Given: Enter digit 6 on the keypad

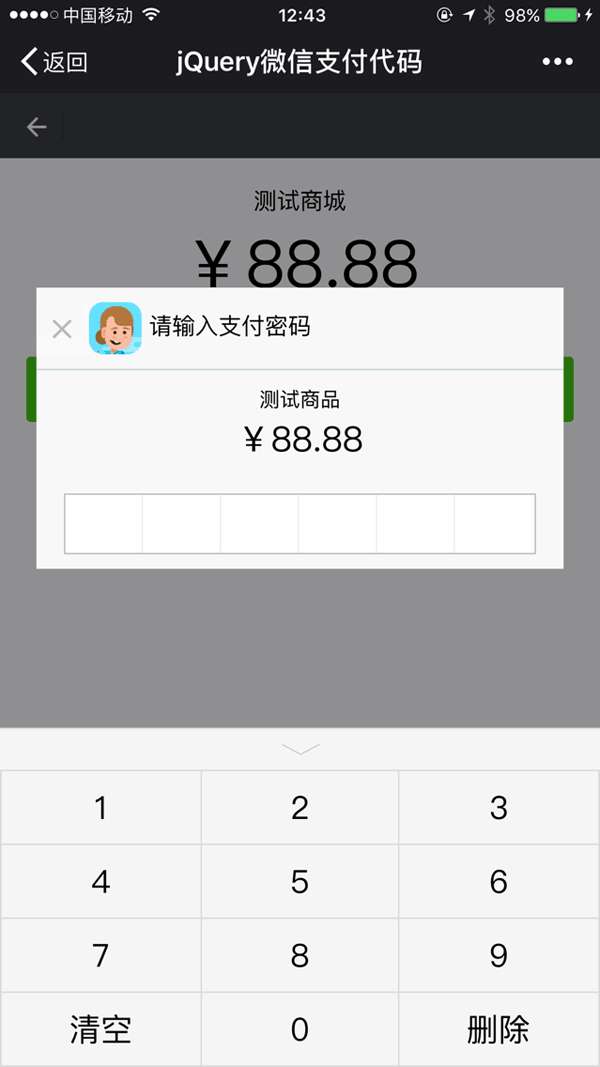Looking at the screenshot, I should (x=499, y=882).
